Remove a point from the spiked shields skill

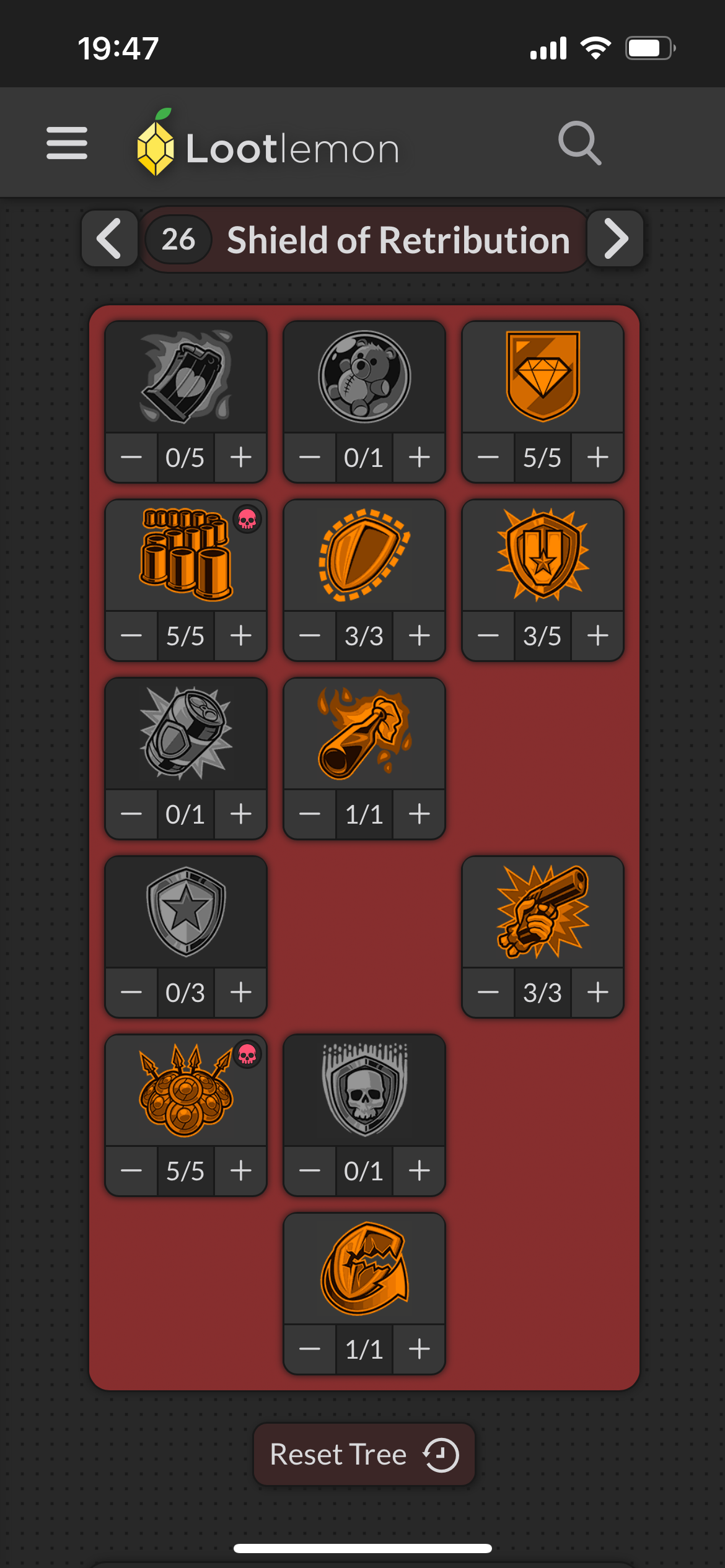[131, 1171]
